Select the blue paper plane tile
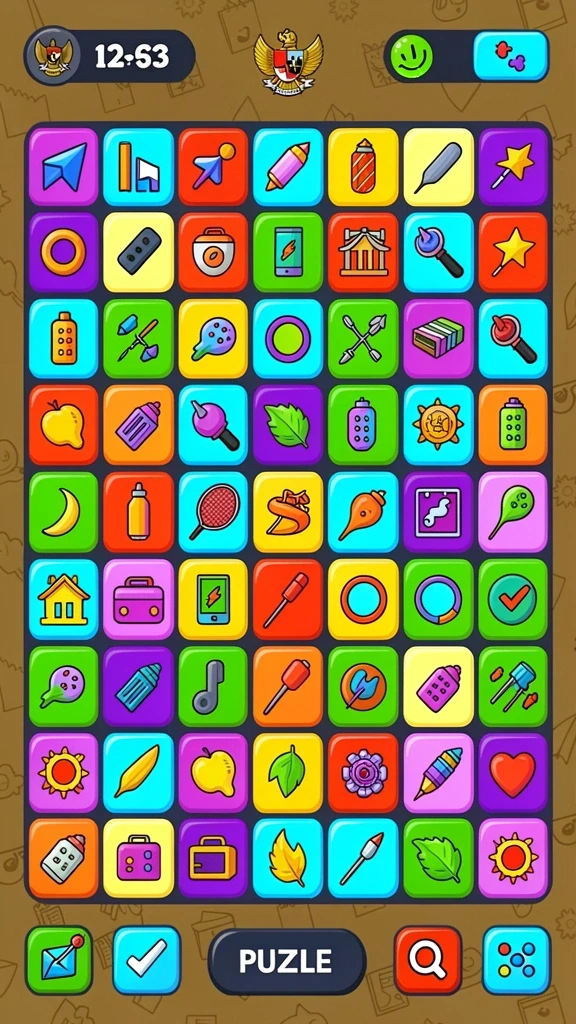Viewport: 576px width, 1024px height. coord(63,167)
